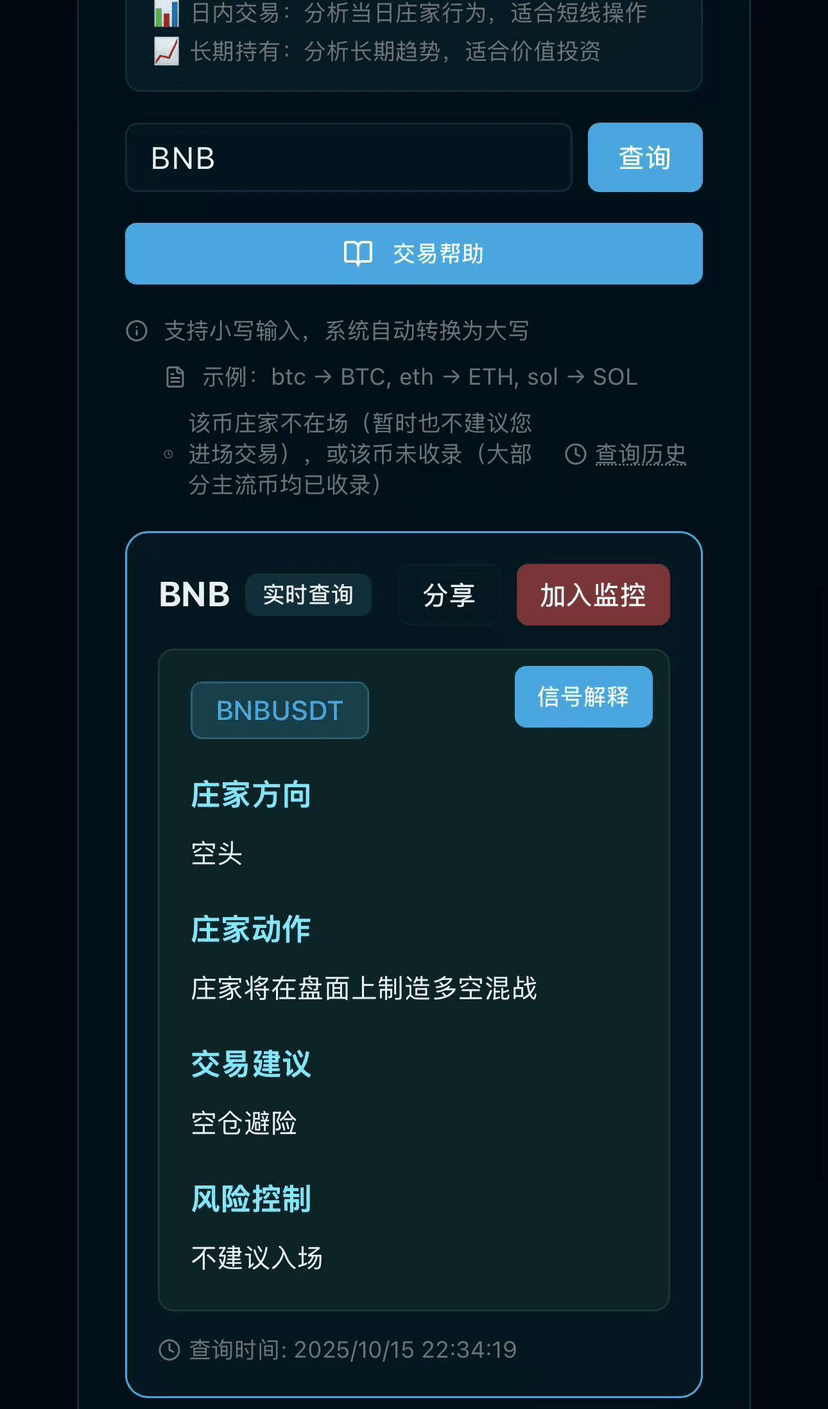Tap the 实时查询 real-time query chip
The image size is (828, 1409).
(x=308, y=595)
